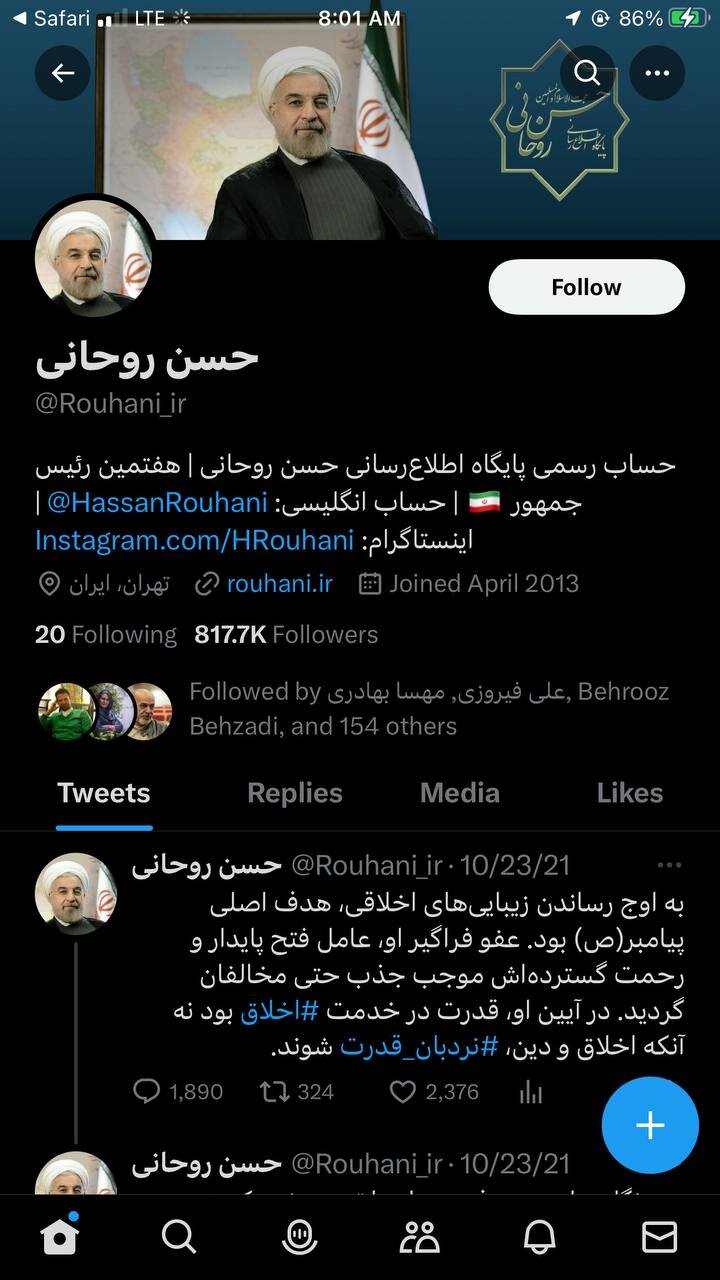Open the three-dot menu on the tweet

pos(669,864)
